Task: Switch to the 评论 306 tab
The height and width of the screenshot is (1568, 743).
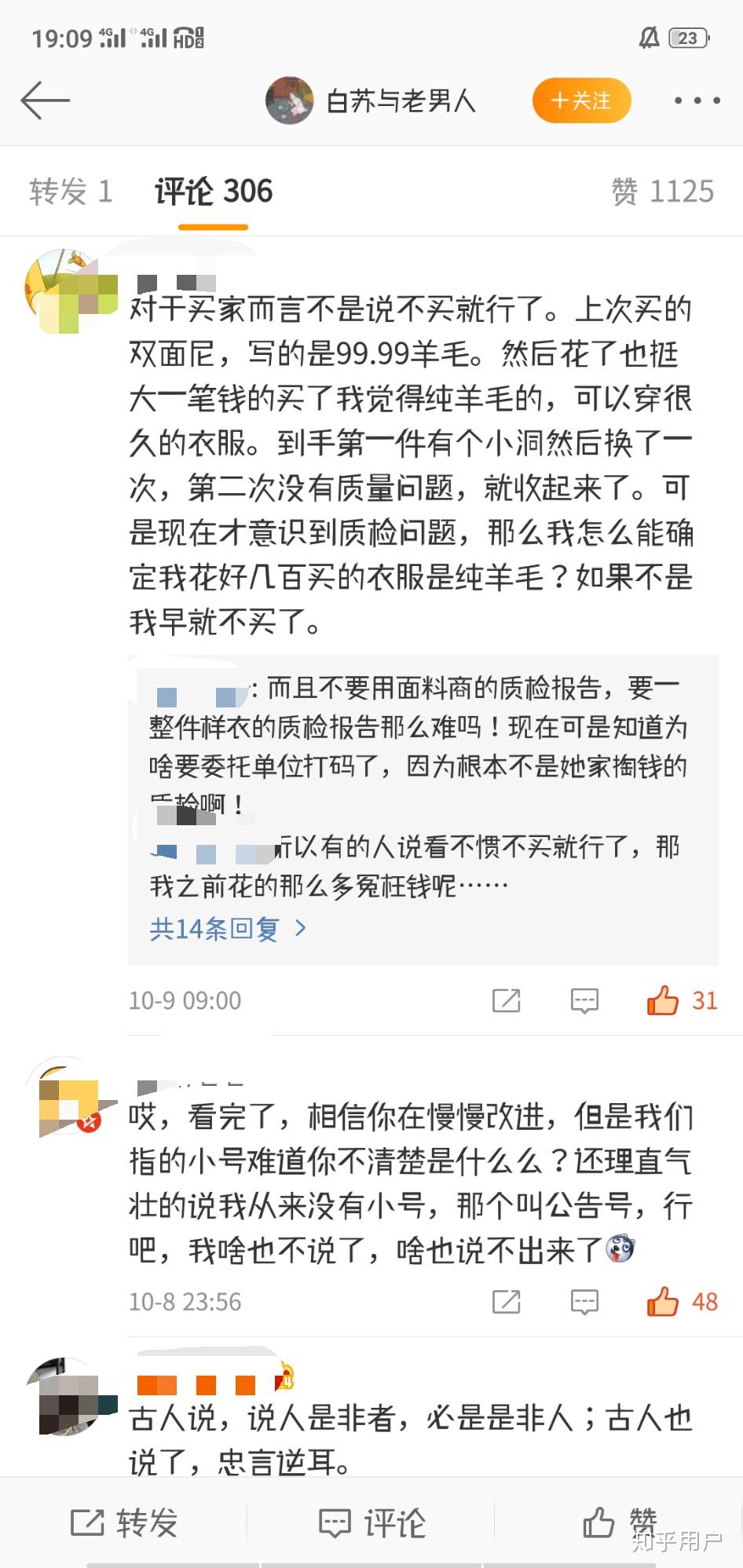Action: (214, 192)
